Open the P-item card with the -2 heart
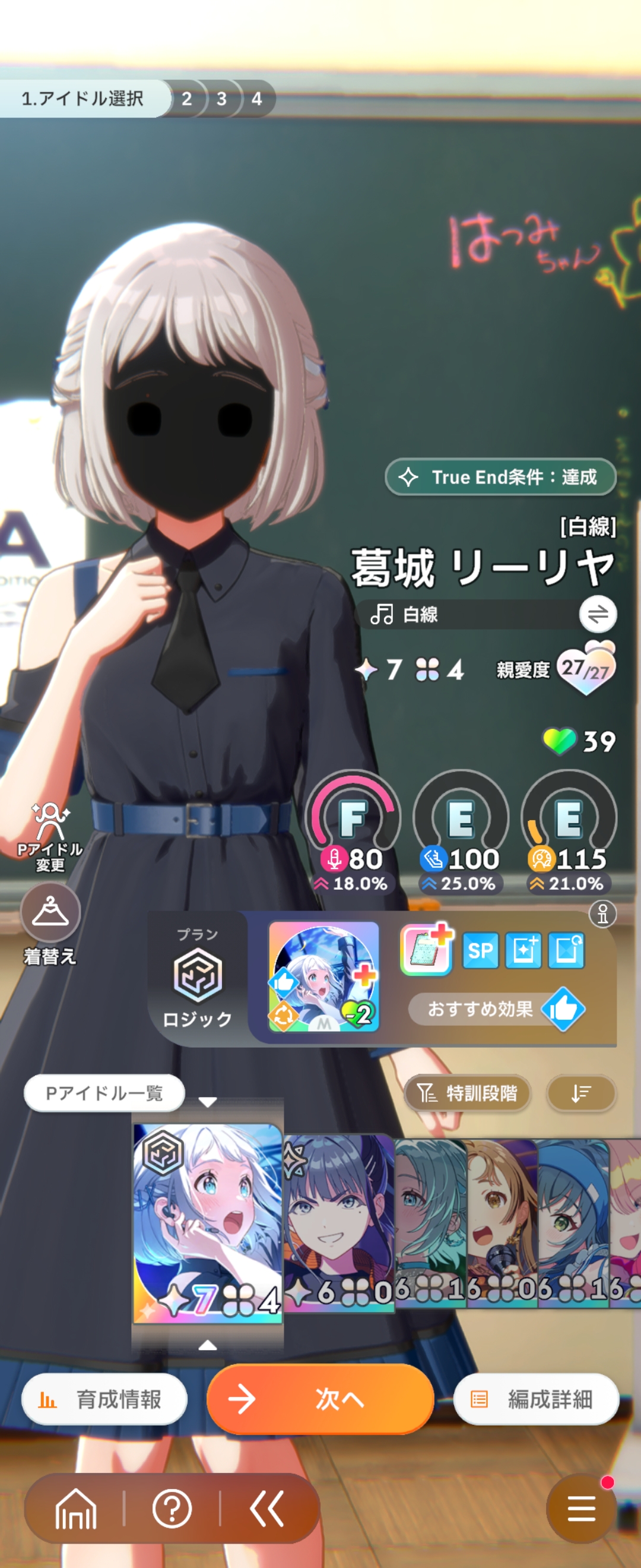 [x=323, y=976]
